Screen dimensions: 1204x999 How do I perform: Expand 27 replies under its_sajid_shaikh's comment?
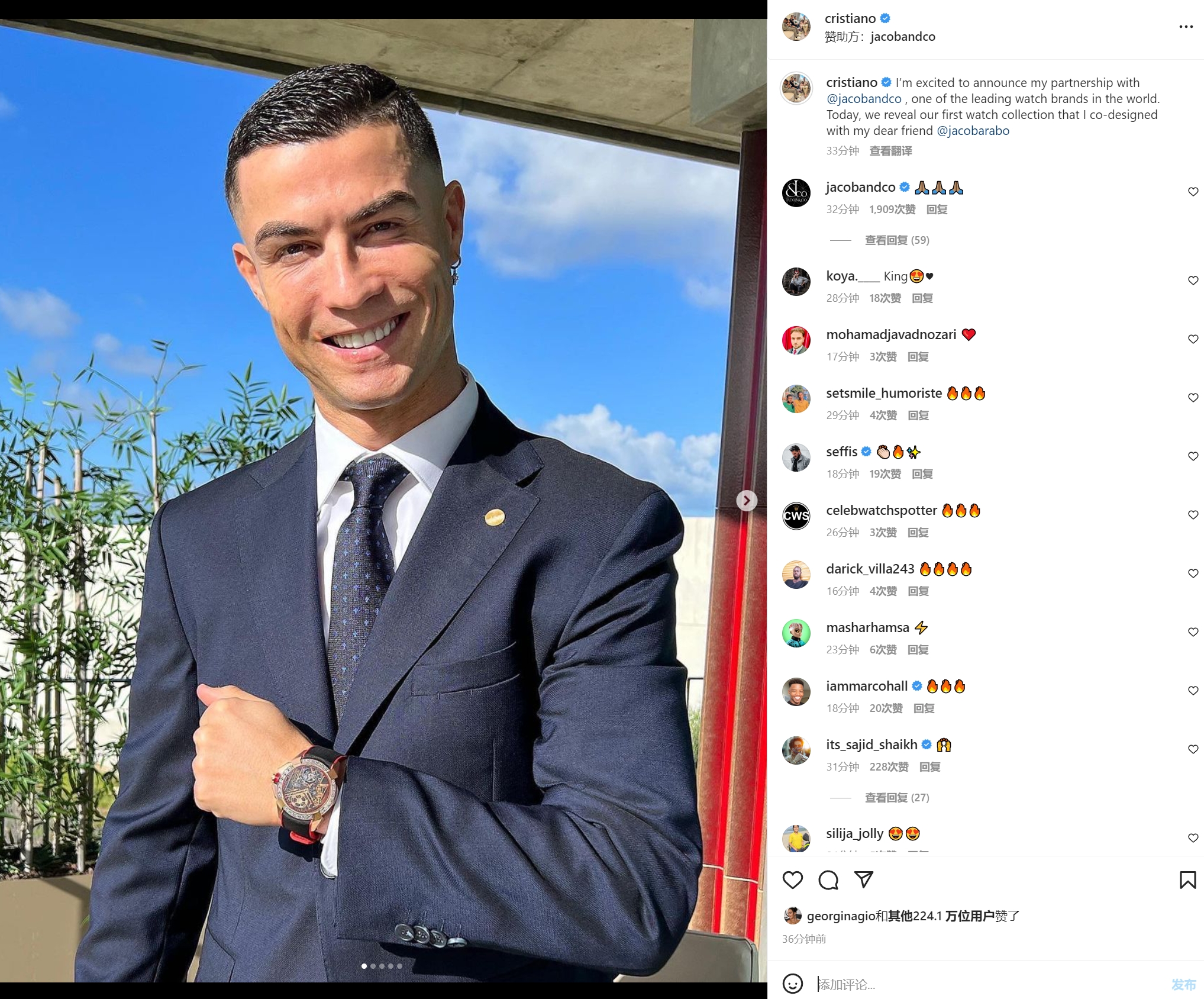coord(897,798)
